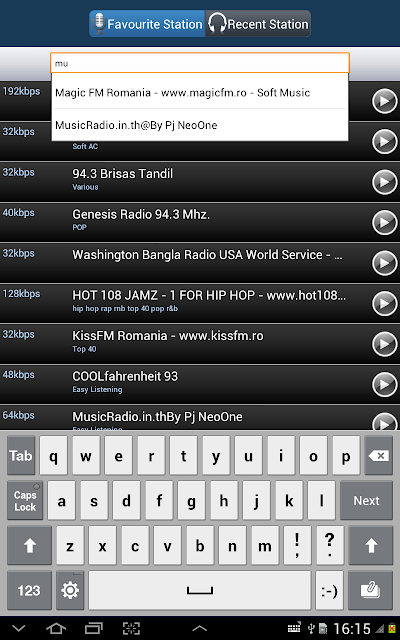Viewport: 400px width, 640px height.
Task: Play the 192kbps station at top
Action: click(x=384, y=101)
